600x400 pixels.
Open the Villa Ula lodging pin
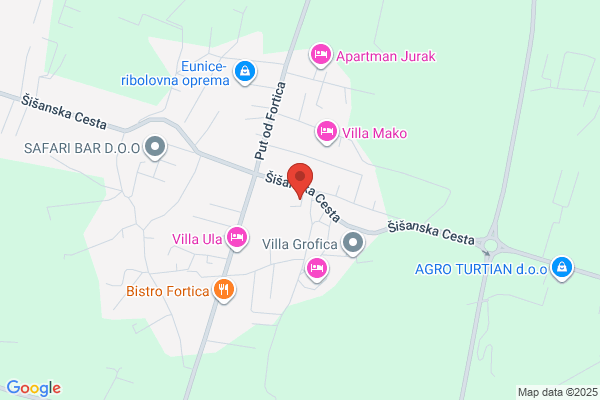pyautogui.click(x=237, y=238)
